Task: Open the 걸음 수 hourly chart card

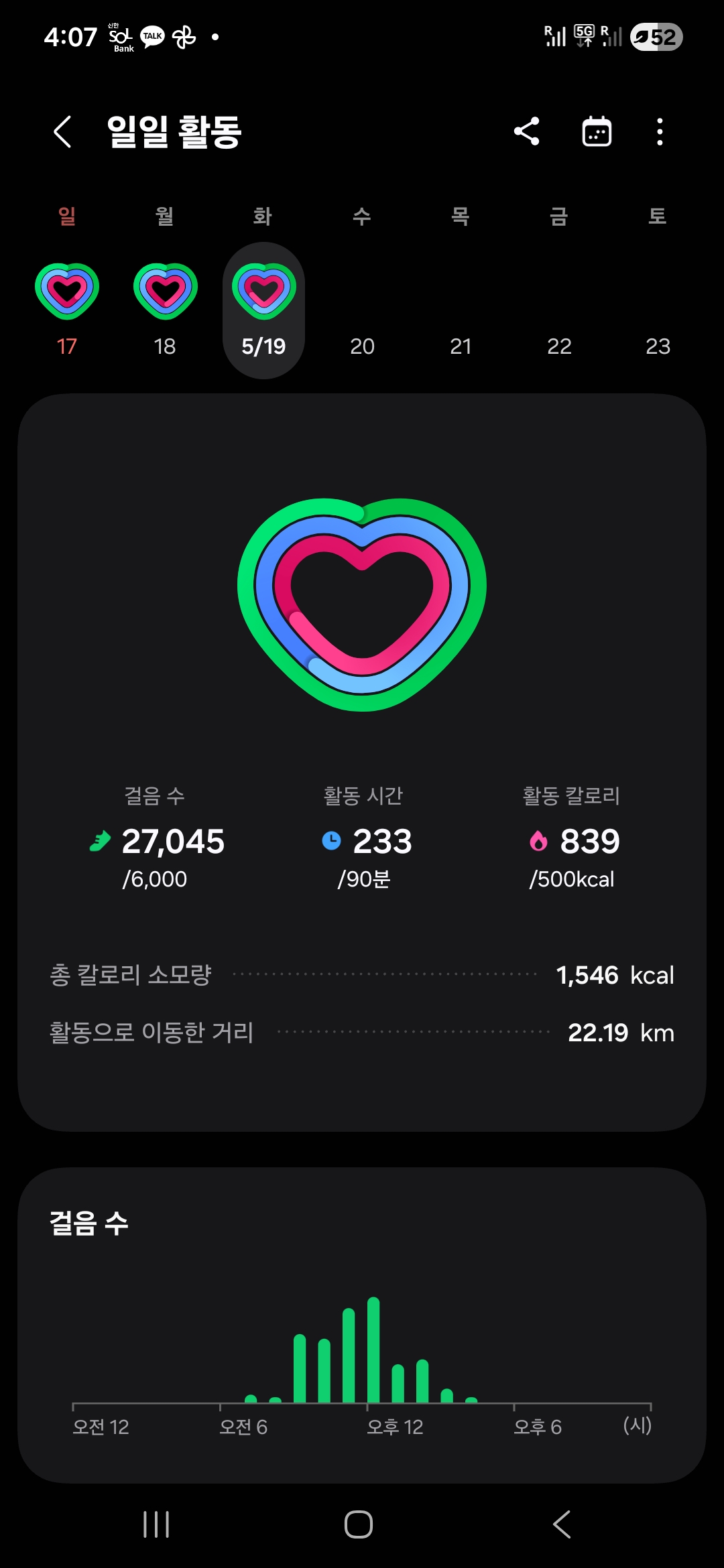Action: click(x=362, y=1325)
